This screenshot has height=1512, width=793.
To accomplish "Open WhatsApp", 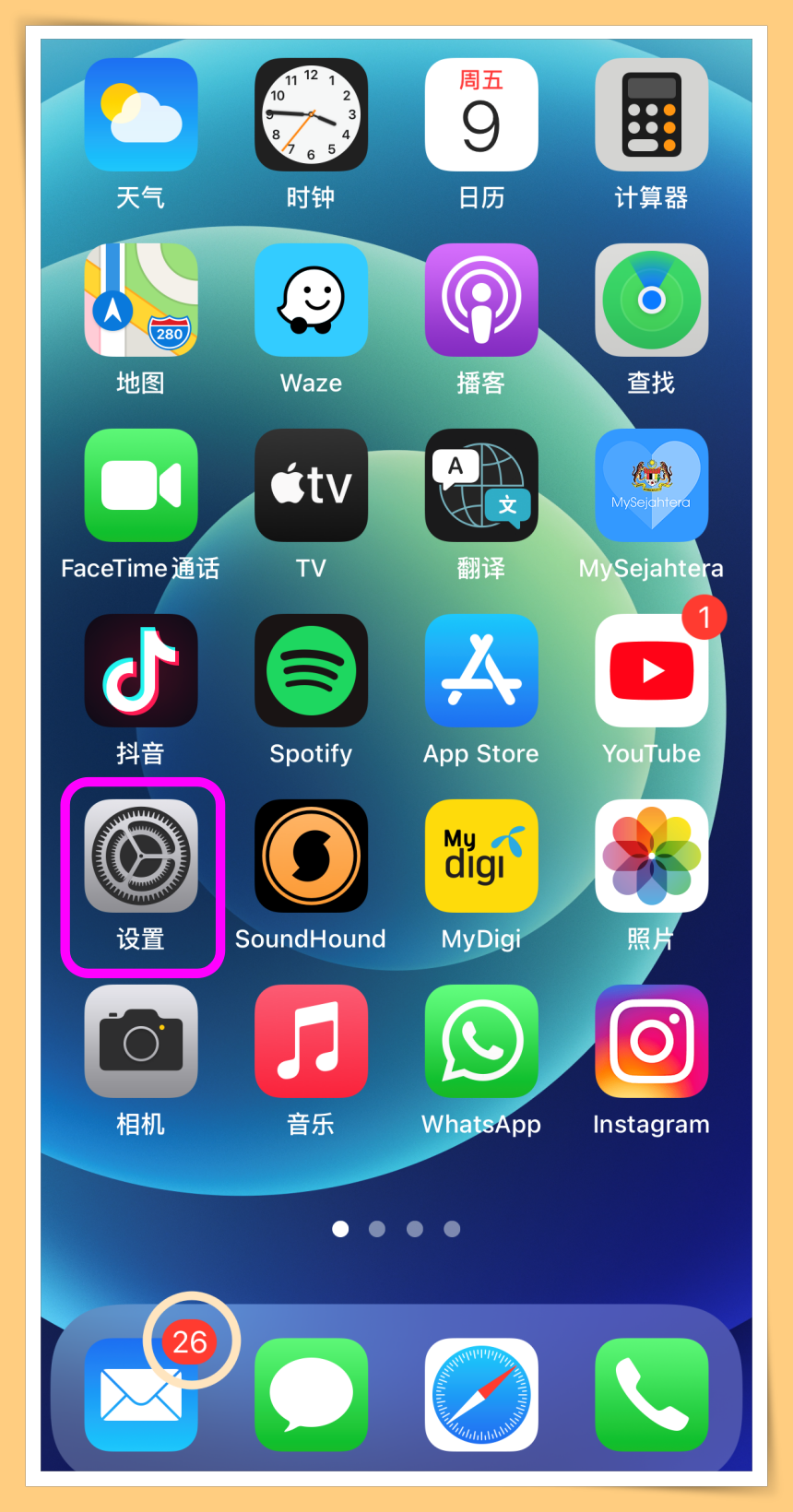I will point(481,1042).
